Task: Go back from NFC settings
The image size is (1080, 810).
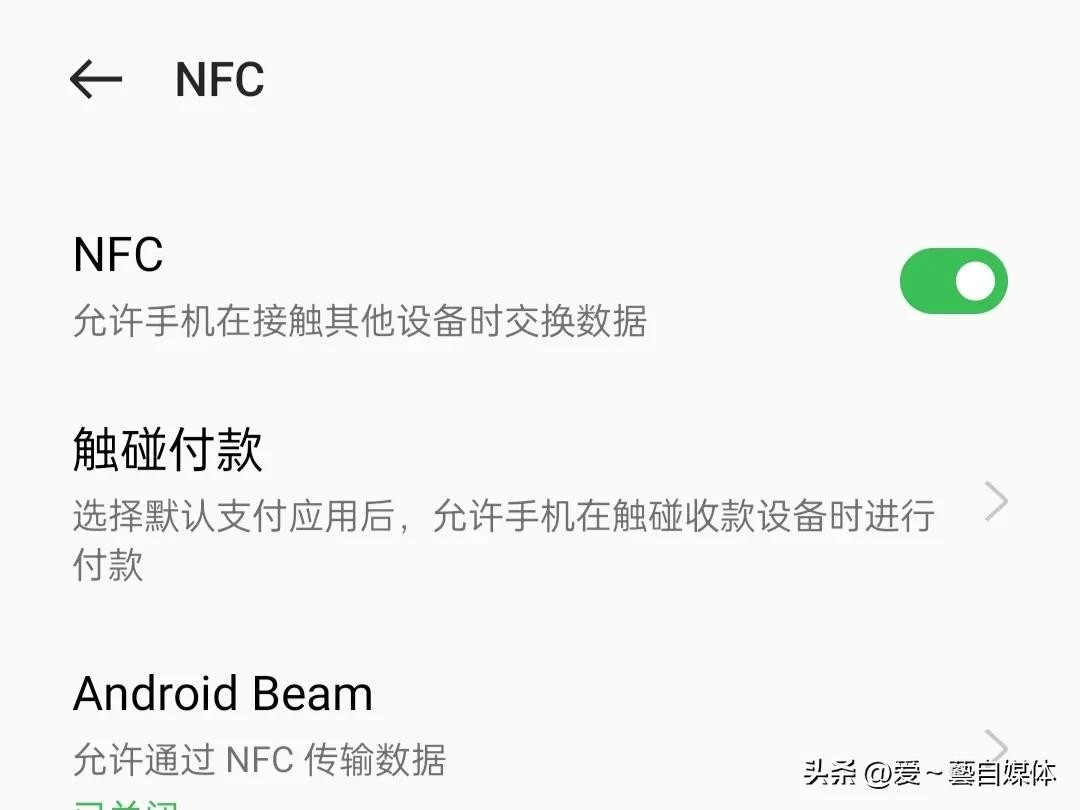Action: [x=96, y=79]
